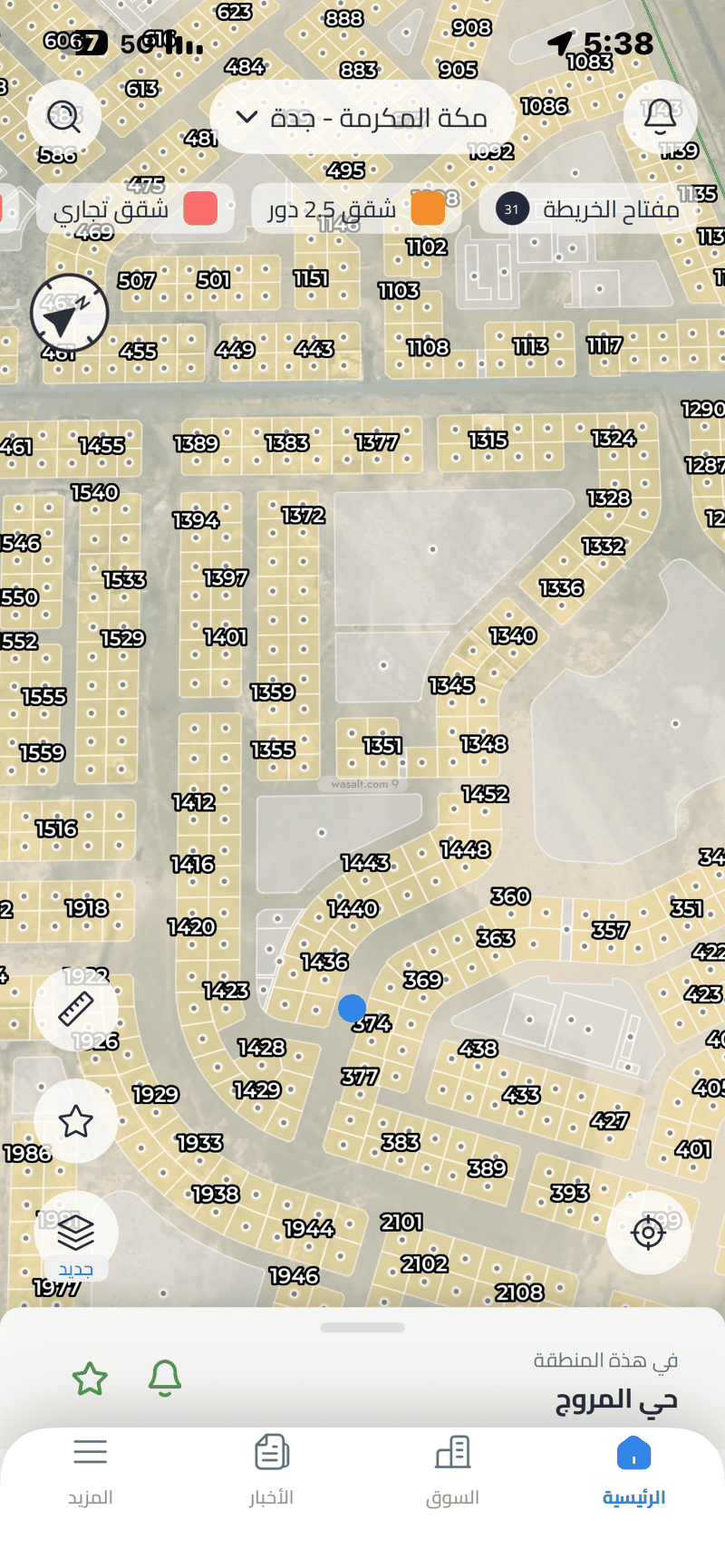Expand the bottom sheet handle

coord(362,1328)
